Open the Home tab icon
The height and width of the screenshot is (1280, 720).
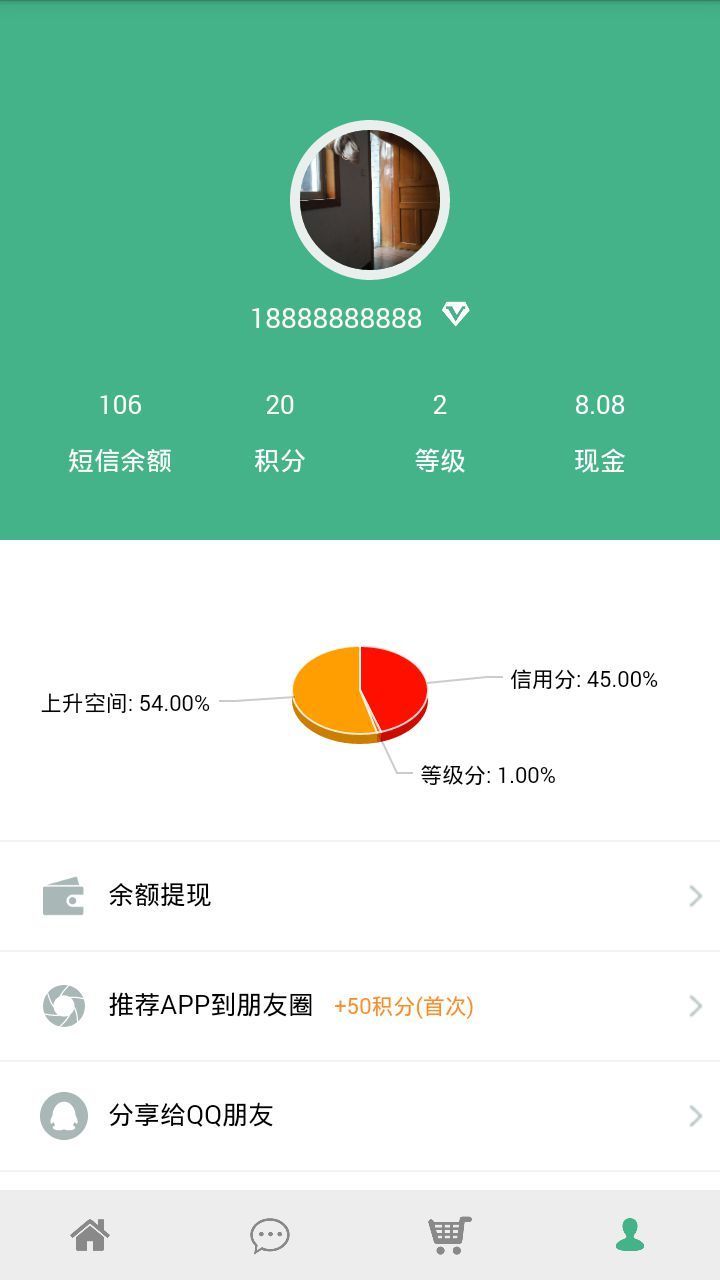pyautogui.click(x=90, y=1235)
